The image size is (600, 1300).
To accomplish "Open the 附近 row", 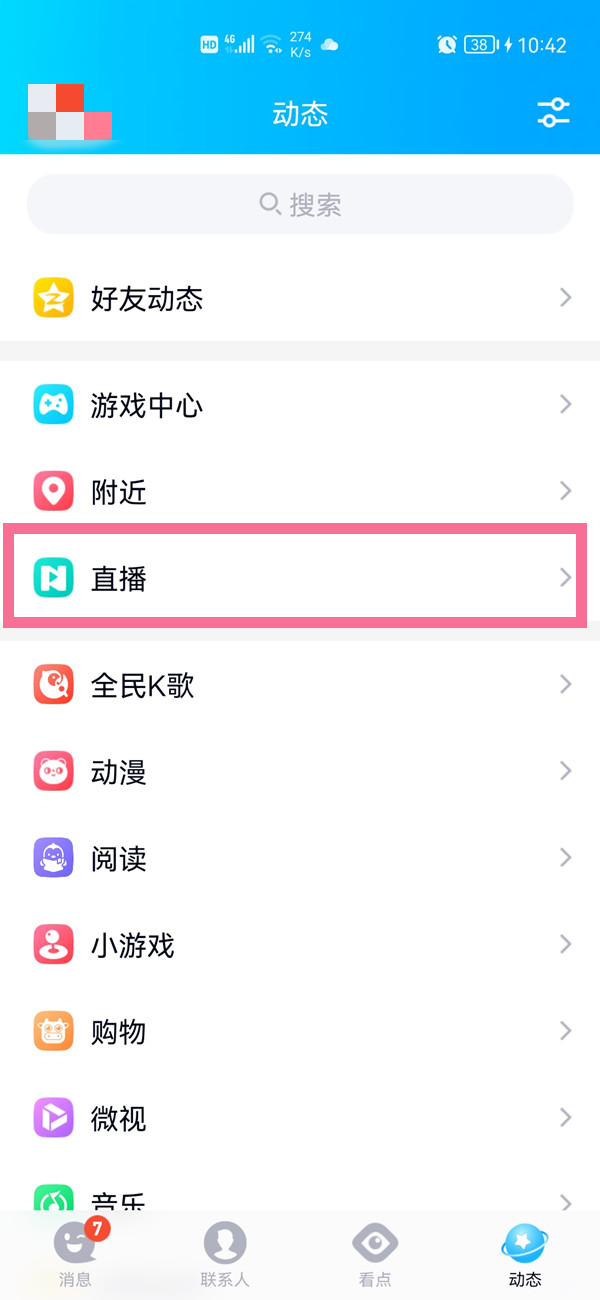I will click(x=300, y=491).
